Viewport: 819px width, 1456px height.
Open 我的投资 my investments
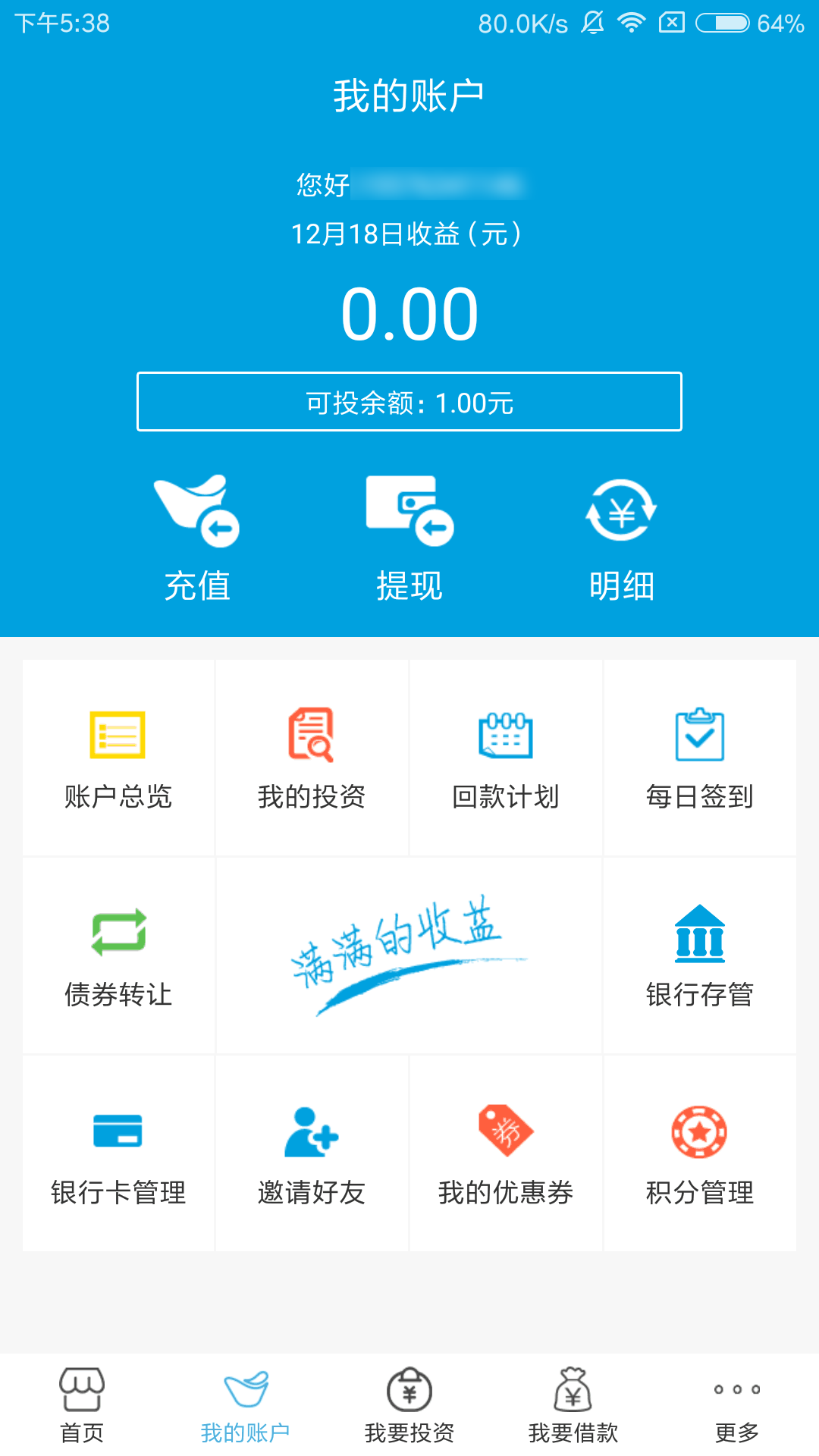click(312, 758)
